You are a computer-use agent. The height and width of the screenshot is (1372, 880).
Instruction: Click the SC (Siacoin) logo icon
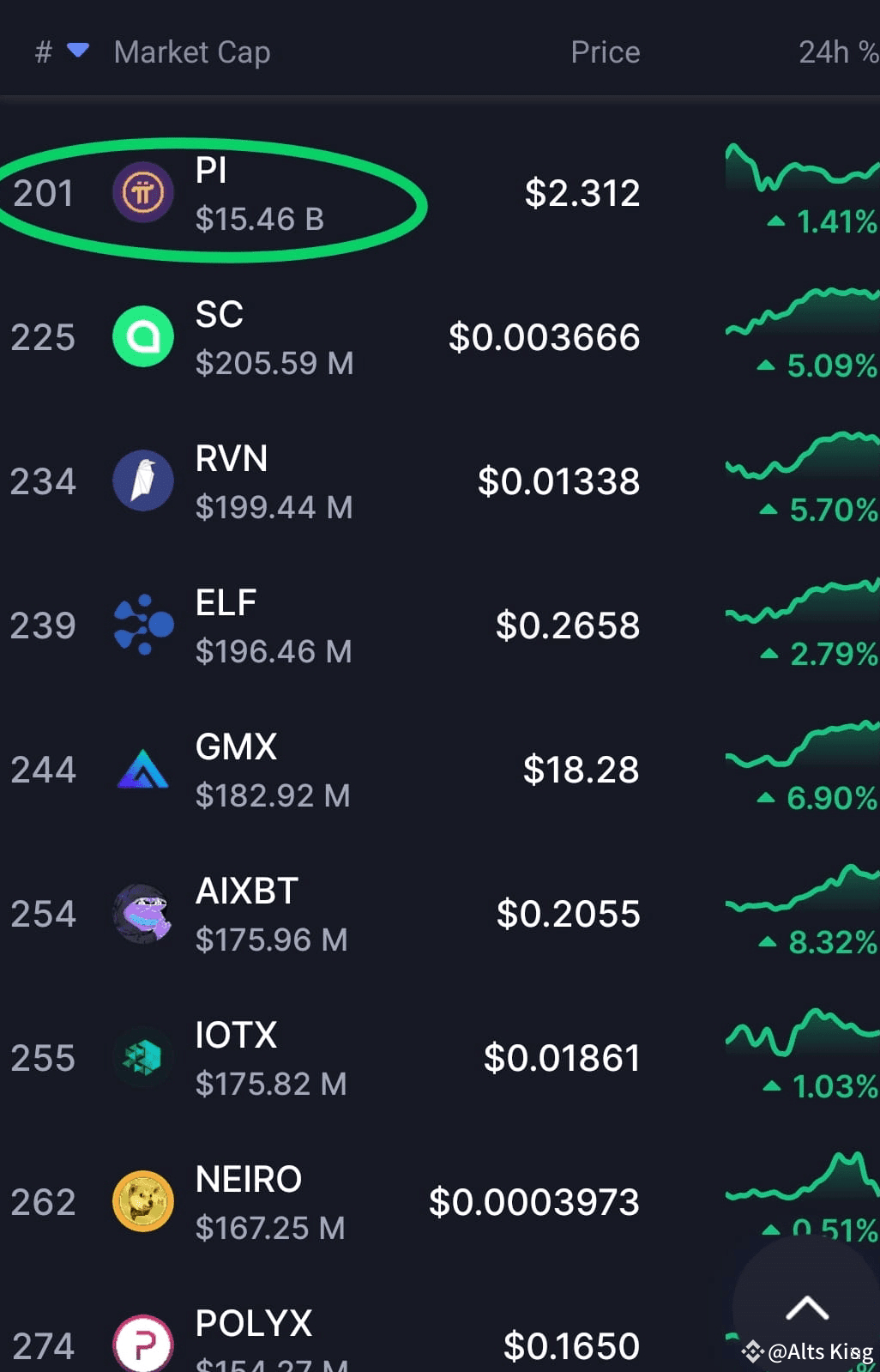pyautogui.click(x=143, y=337)
